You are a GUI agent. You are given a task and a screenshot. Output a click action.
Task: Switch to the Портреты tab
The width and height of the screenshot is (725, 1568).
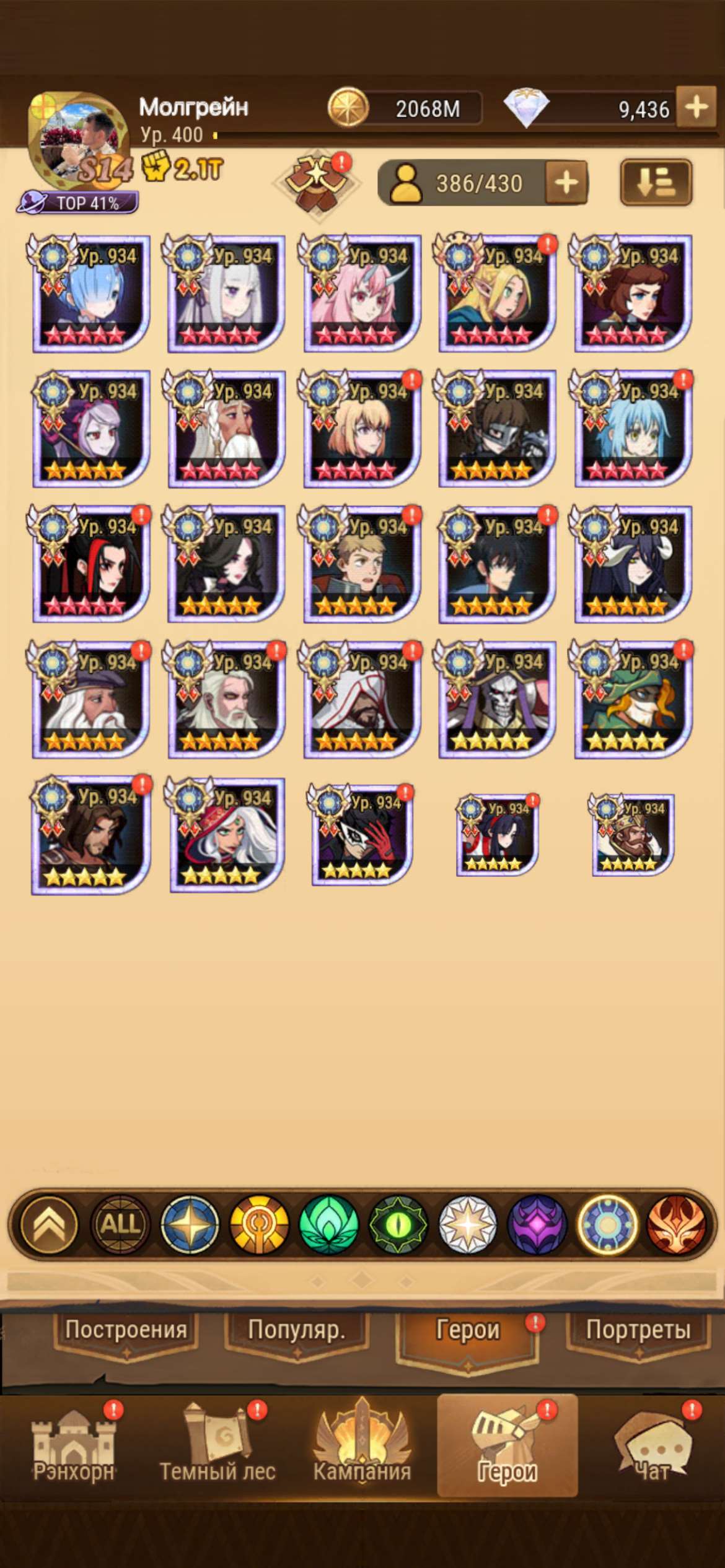(638, 1330)
